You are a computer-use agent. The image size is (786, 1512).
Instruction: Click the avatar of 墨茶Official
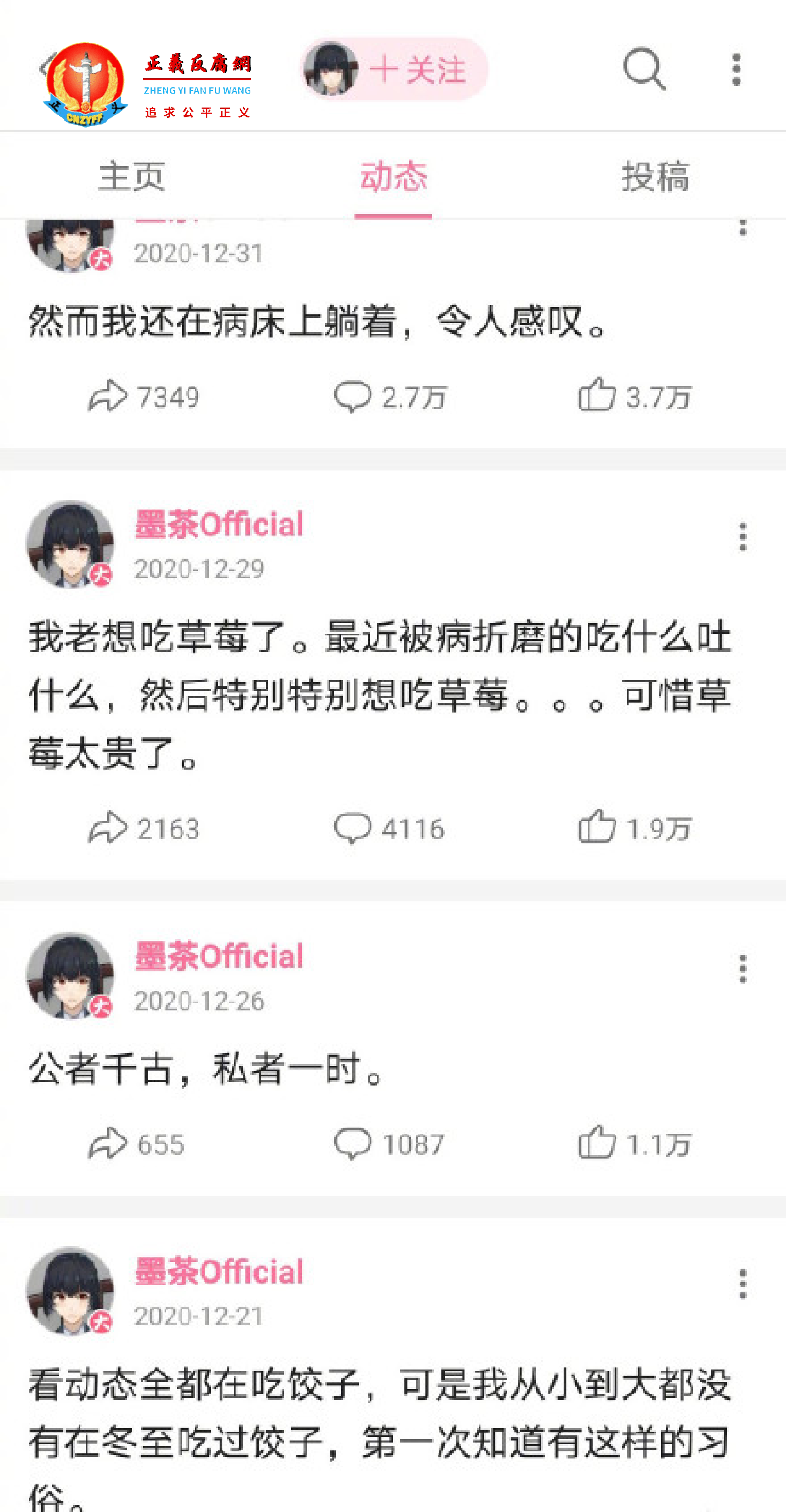(70, 545)
